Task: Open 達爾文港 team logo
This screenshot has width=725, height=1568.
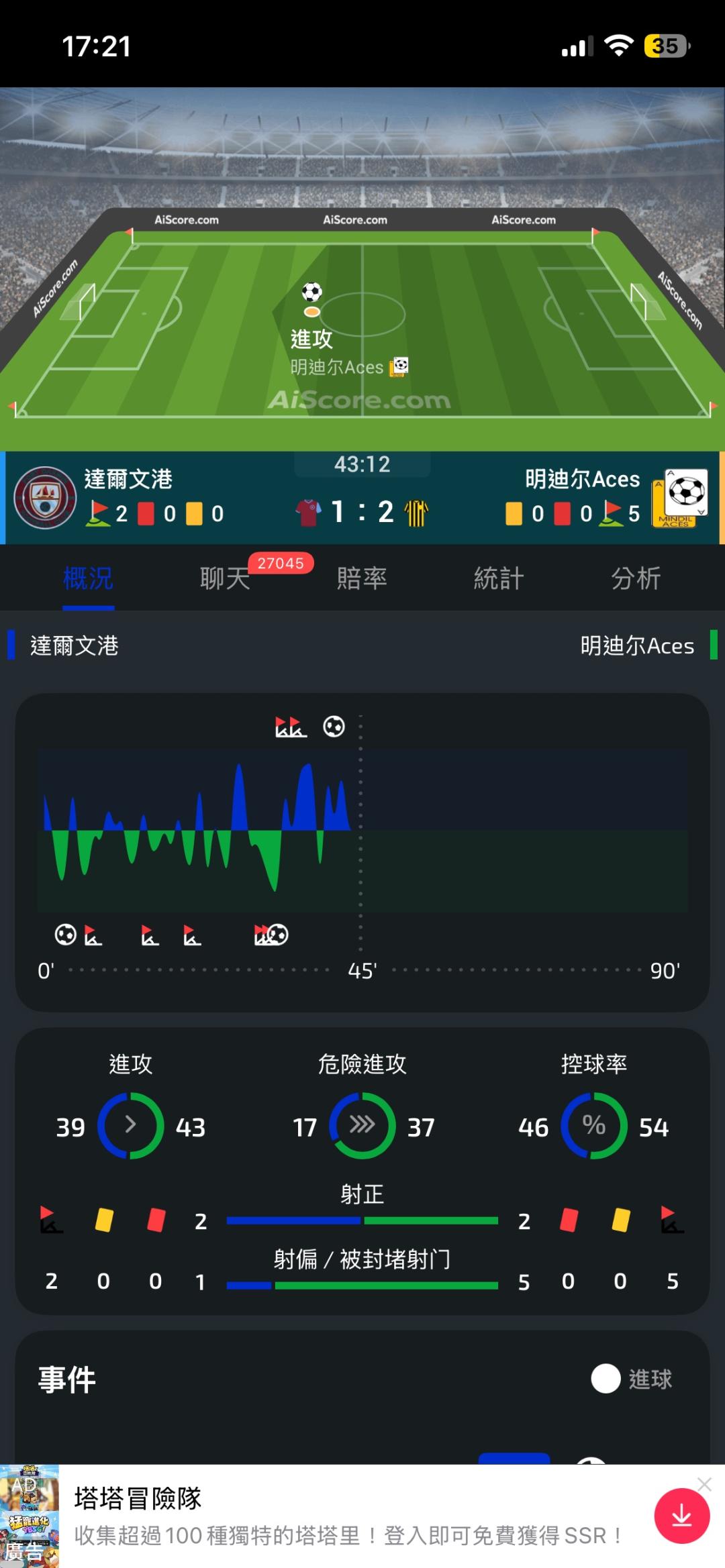Action: tap(46, 497)
